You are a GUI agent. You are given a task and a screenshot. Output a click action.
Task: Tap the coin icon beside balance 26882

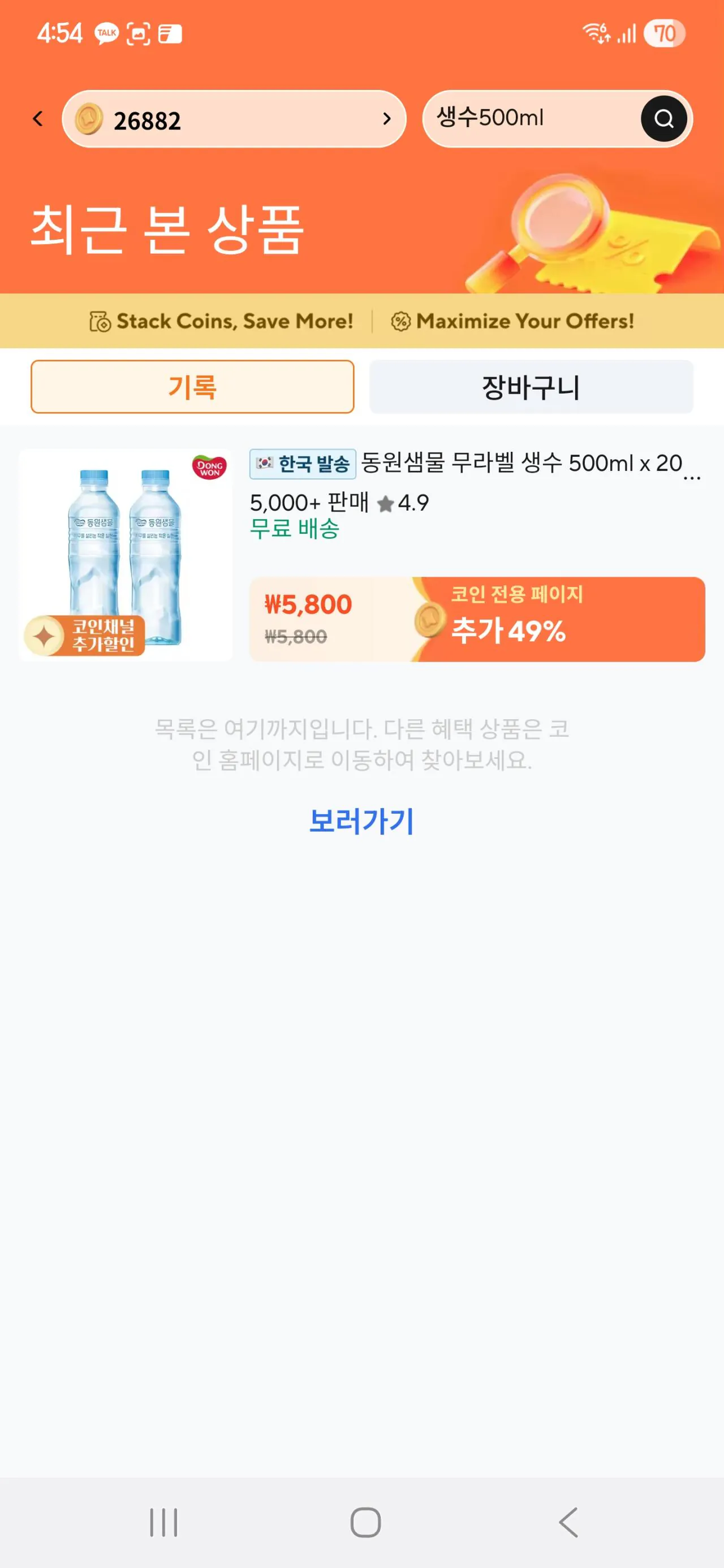(x=90, y=119)
